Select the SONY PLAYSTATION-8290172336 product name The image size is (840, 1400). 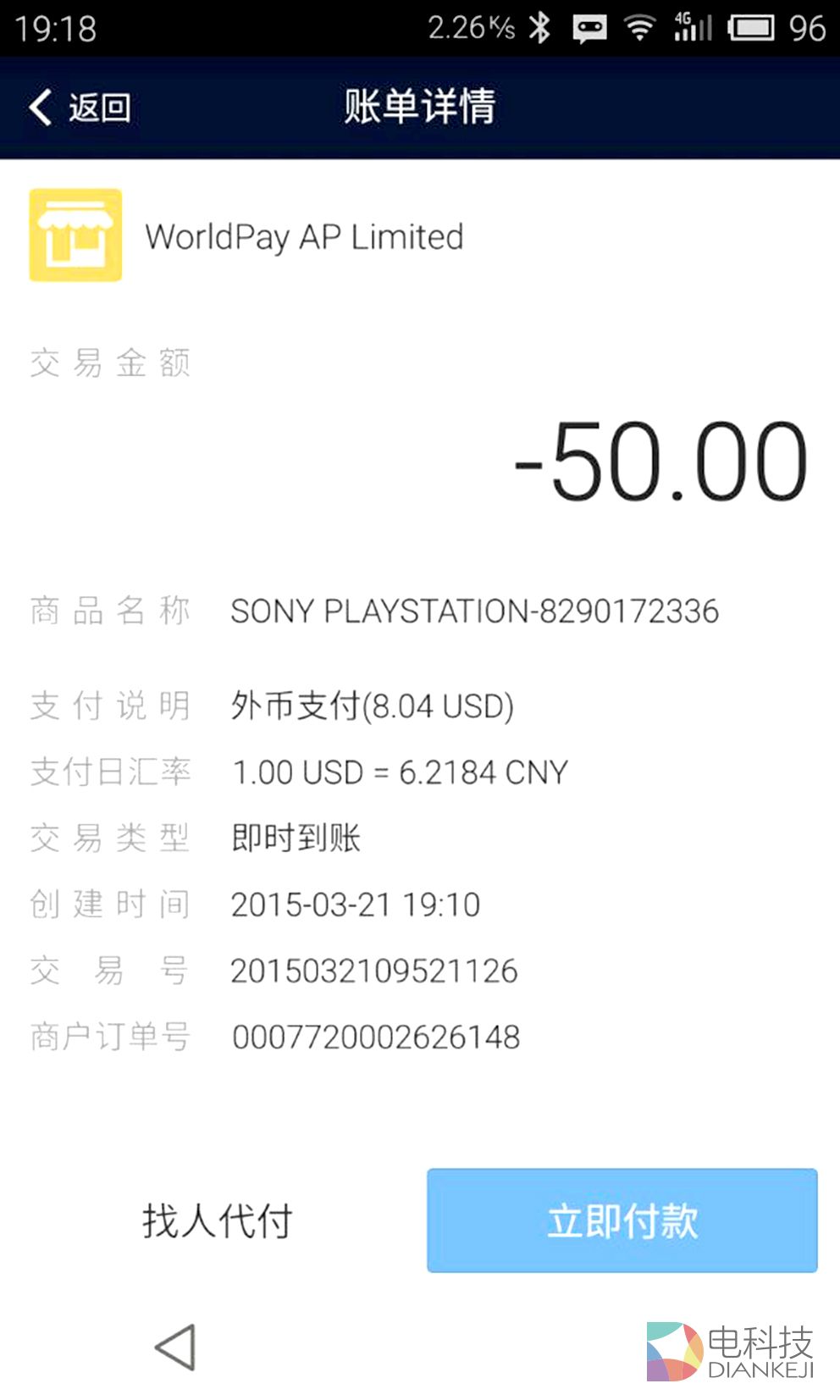[474, 611]
